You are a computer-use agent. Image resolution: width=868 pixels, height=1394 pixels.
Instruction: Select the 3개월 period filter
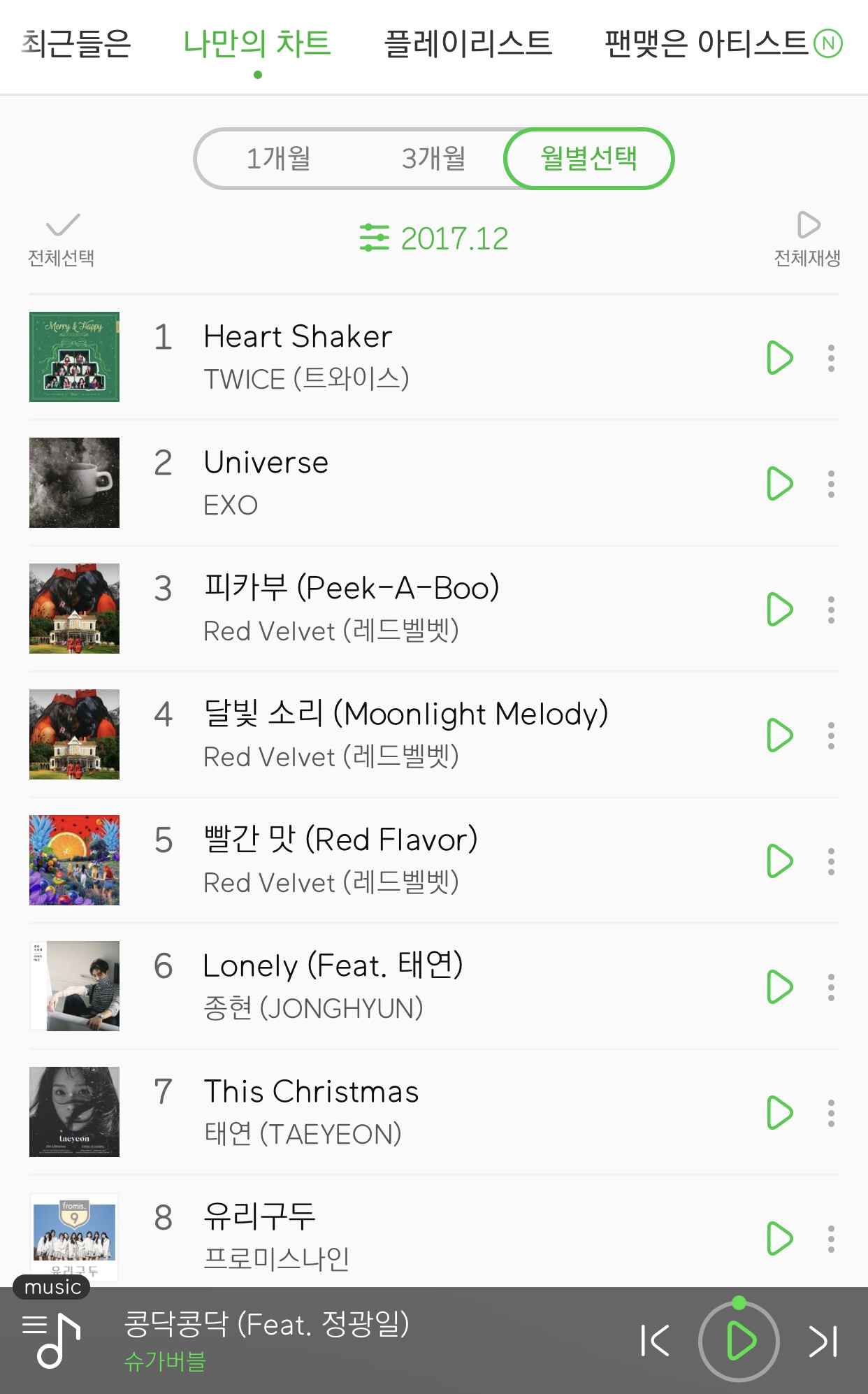coord(433,159)
